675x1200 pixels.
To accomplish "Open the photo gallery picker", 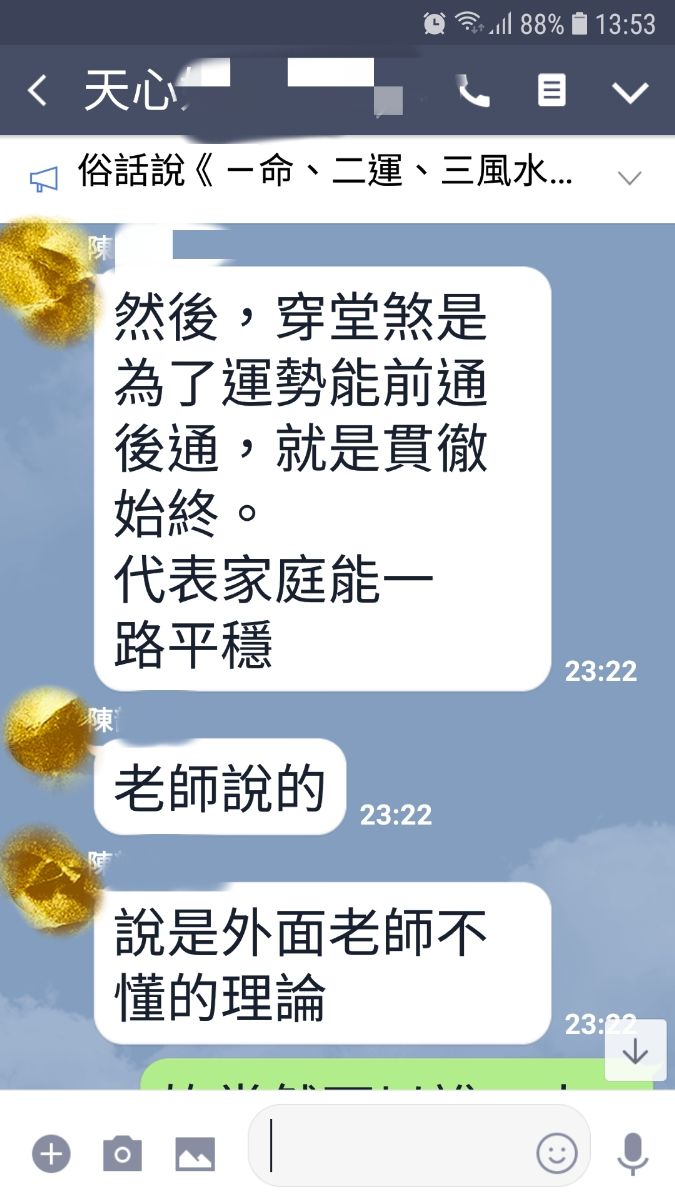I will pyautogui.click(x=195, y=1154).
